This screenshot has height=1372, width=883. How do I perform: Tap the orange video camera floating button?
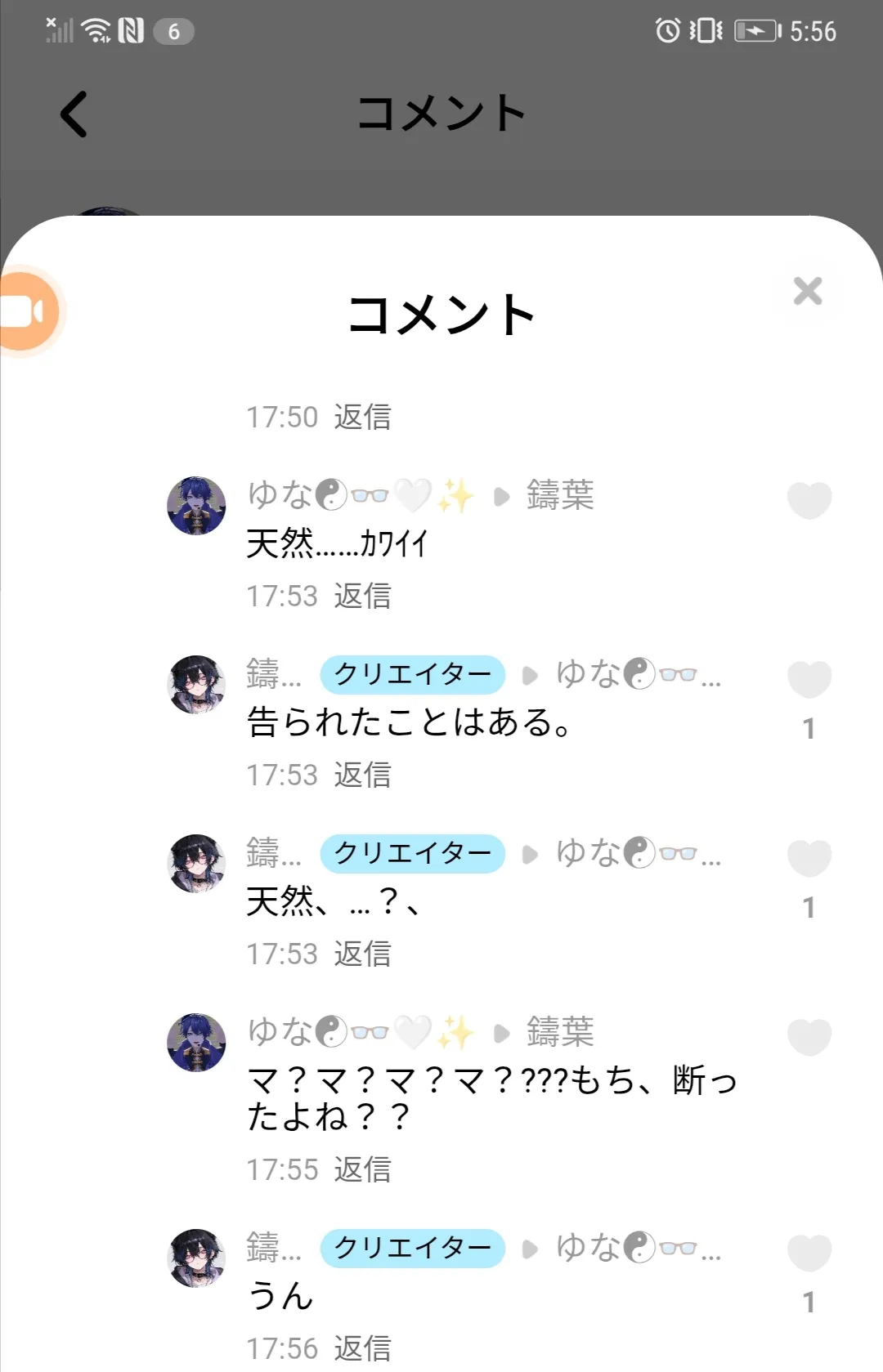[x=29, y=312]
